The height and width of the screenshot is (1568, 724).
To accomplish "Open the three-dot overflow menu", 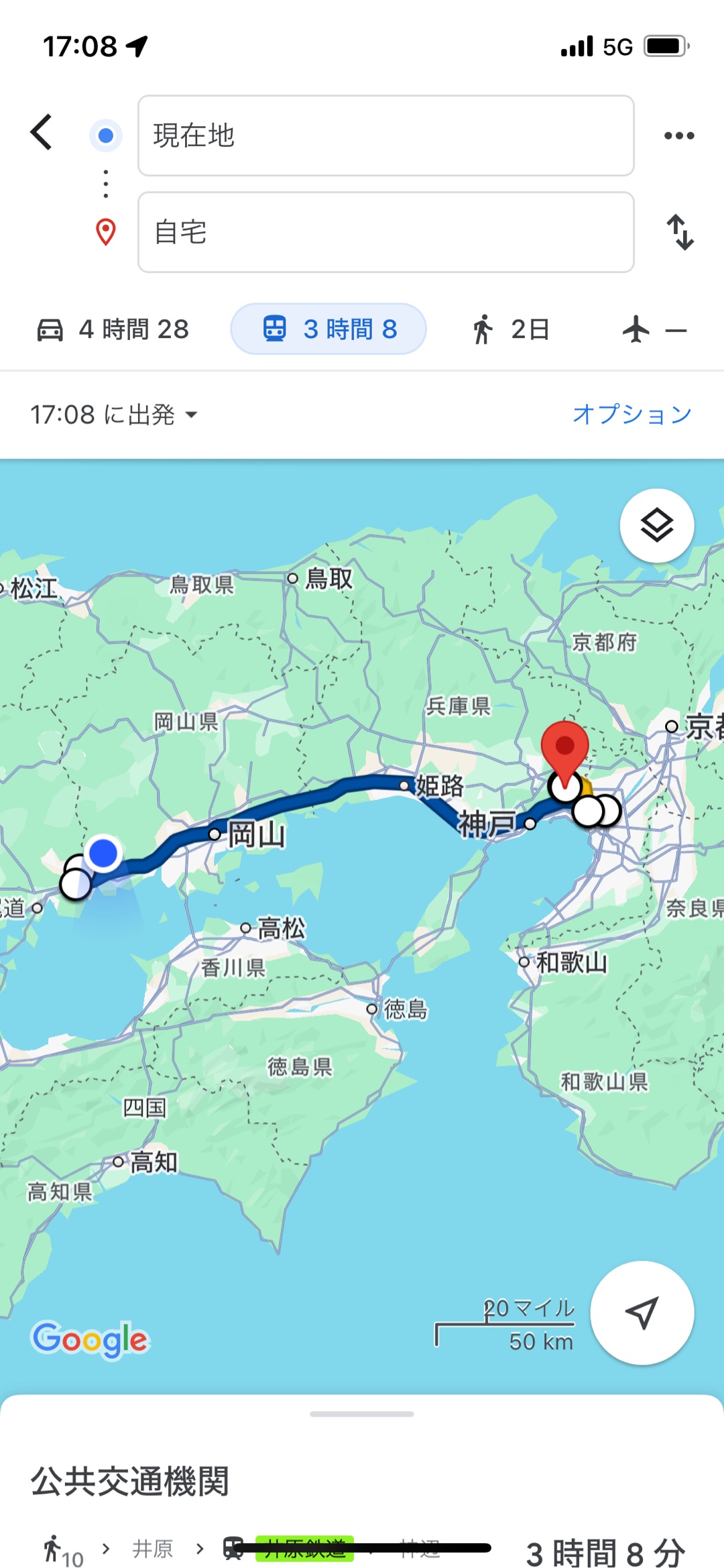I will (x=678, y=135).
